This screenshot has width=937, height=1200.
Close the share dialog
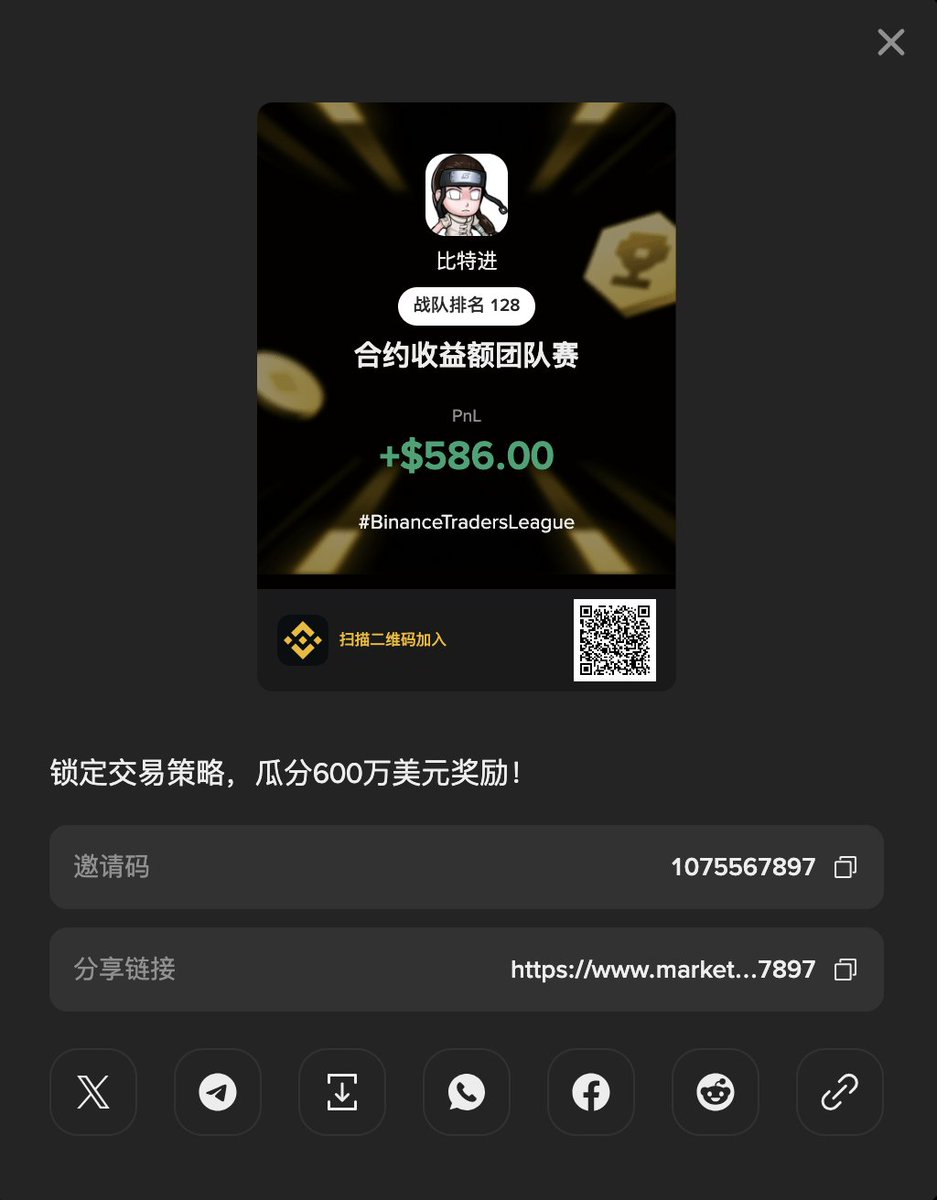(890, 42)
